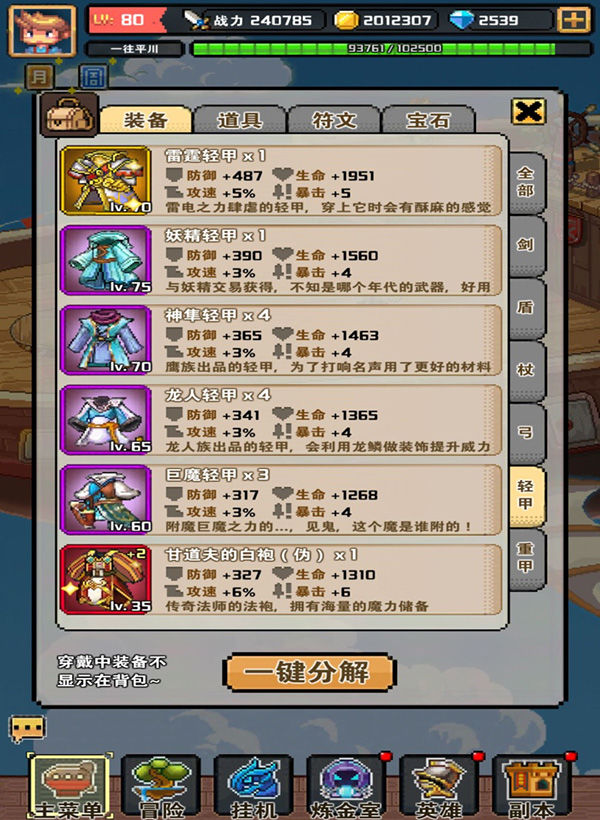Filter equipment by 重甲
Screen dimensions: 600x820
click(525, 557)
